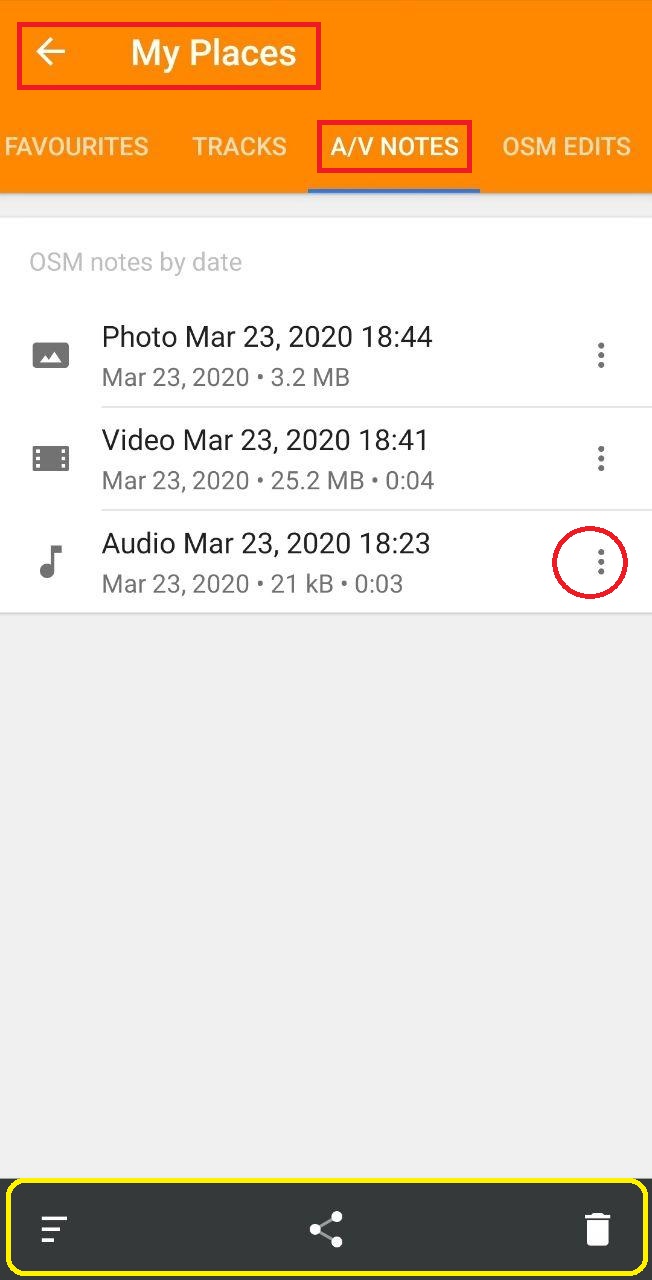The width and height of the screenshot is (652, 1280).
Task: Switch to the Favourites tab
Action: [x=76, y=146]
